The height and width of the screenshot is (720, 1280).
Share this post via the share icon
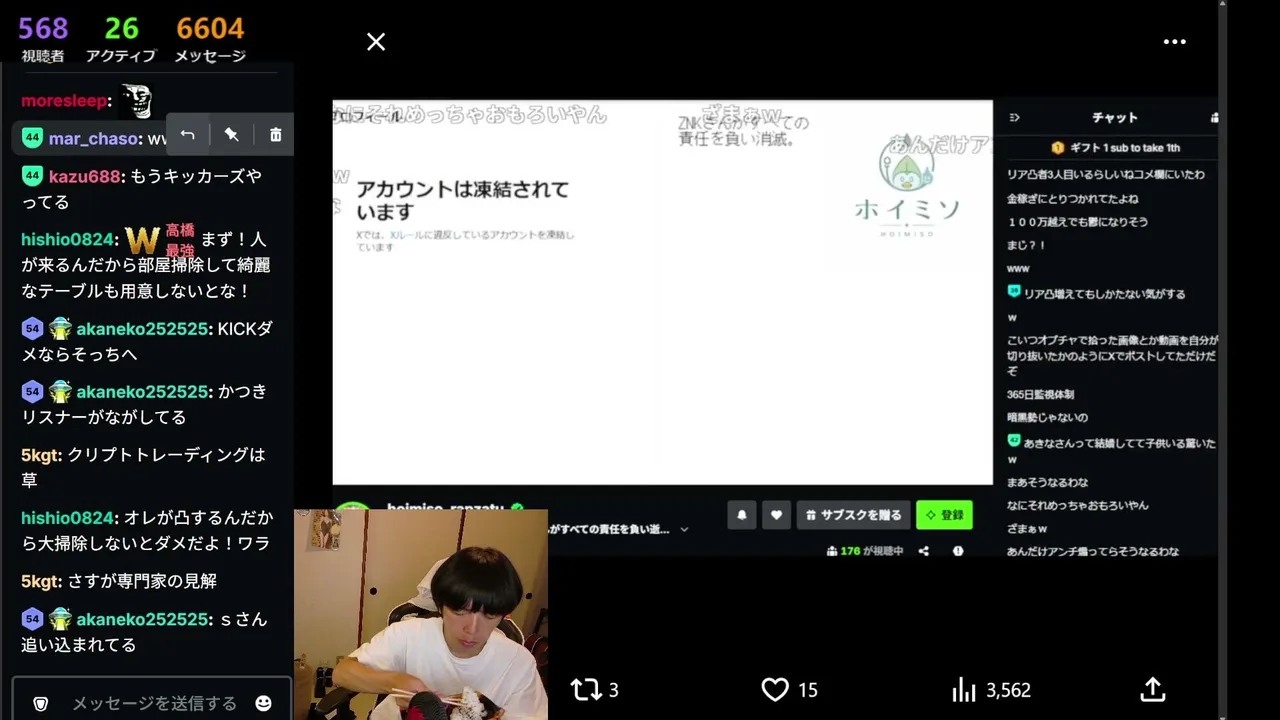1153,690
